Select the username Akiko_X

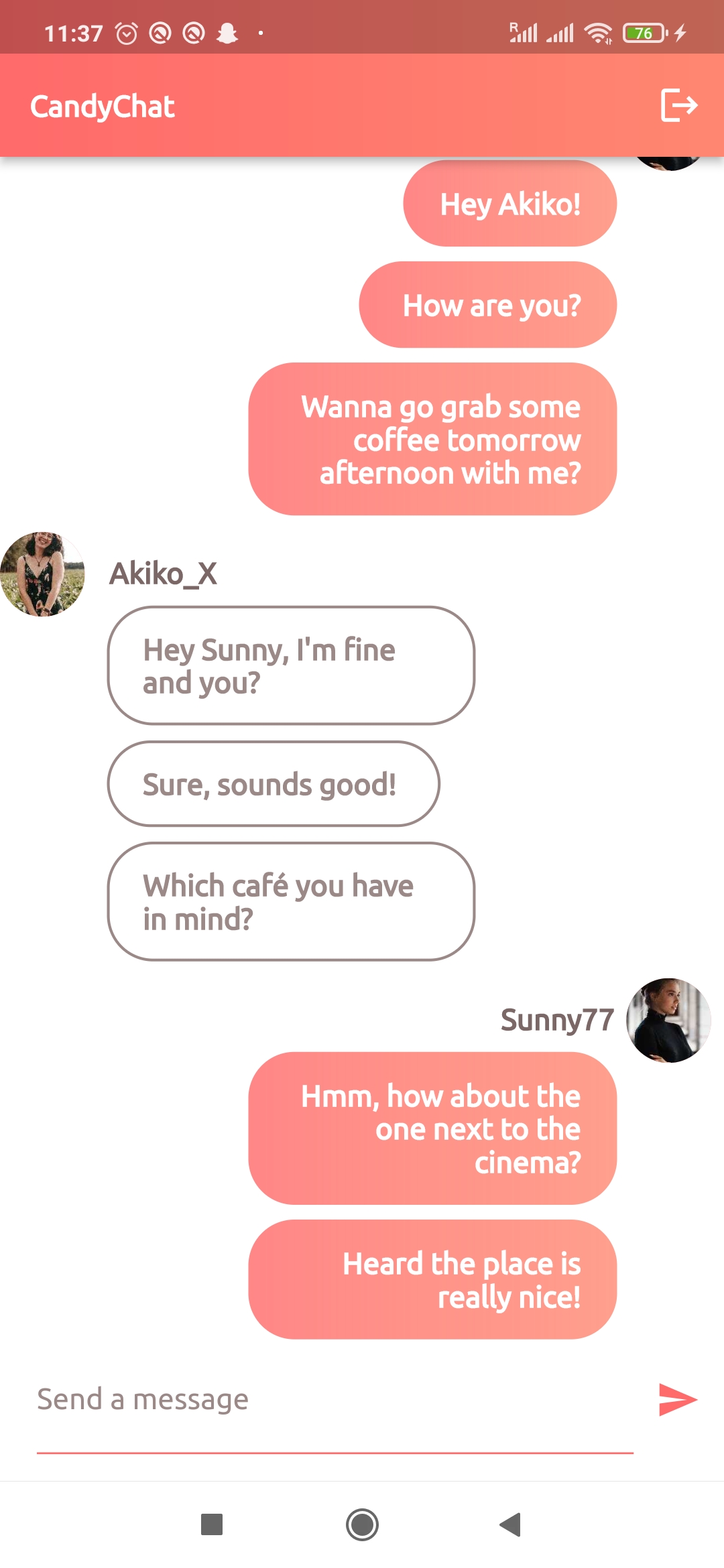164,574
